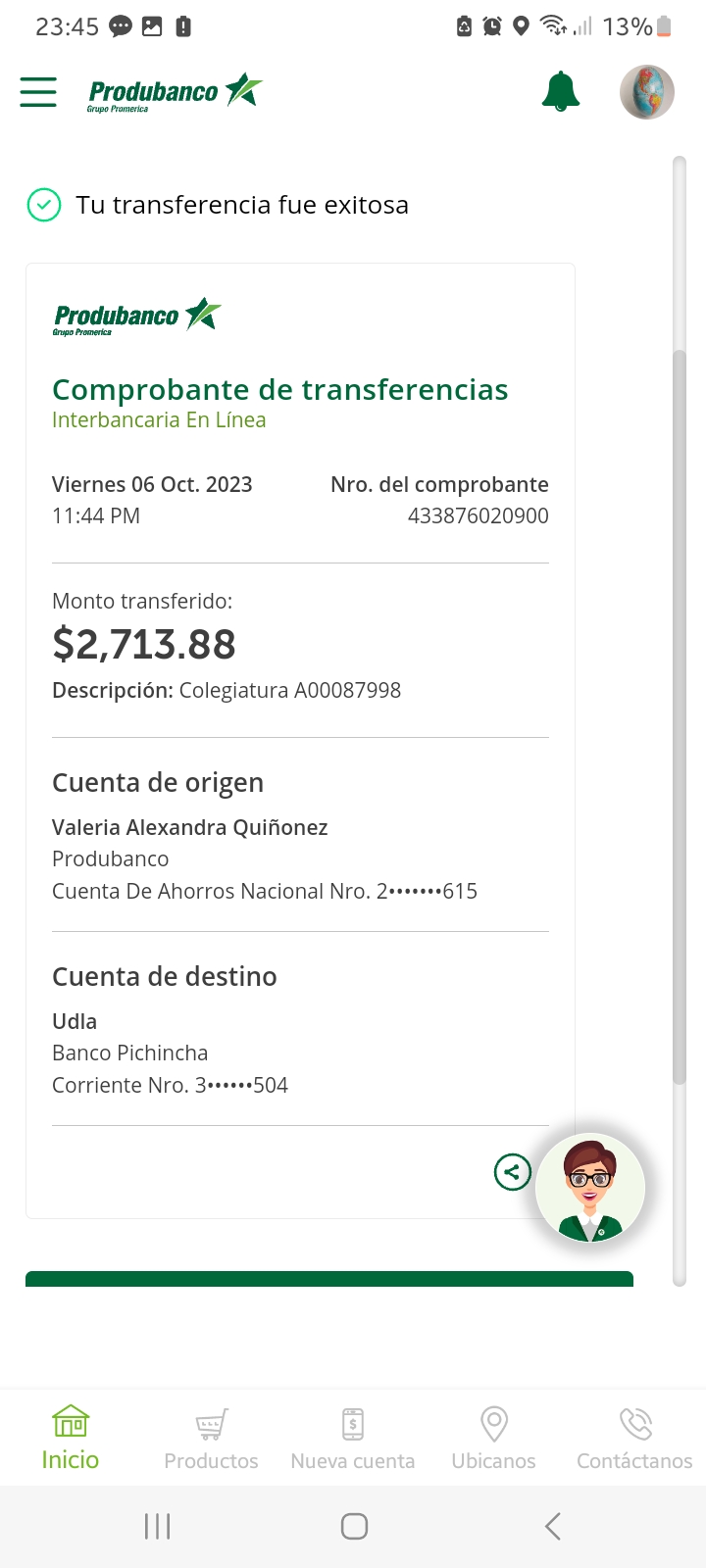706x1568 pixels.
Task: Open the hamburger side menu
Action: click(38, 92)
